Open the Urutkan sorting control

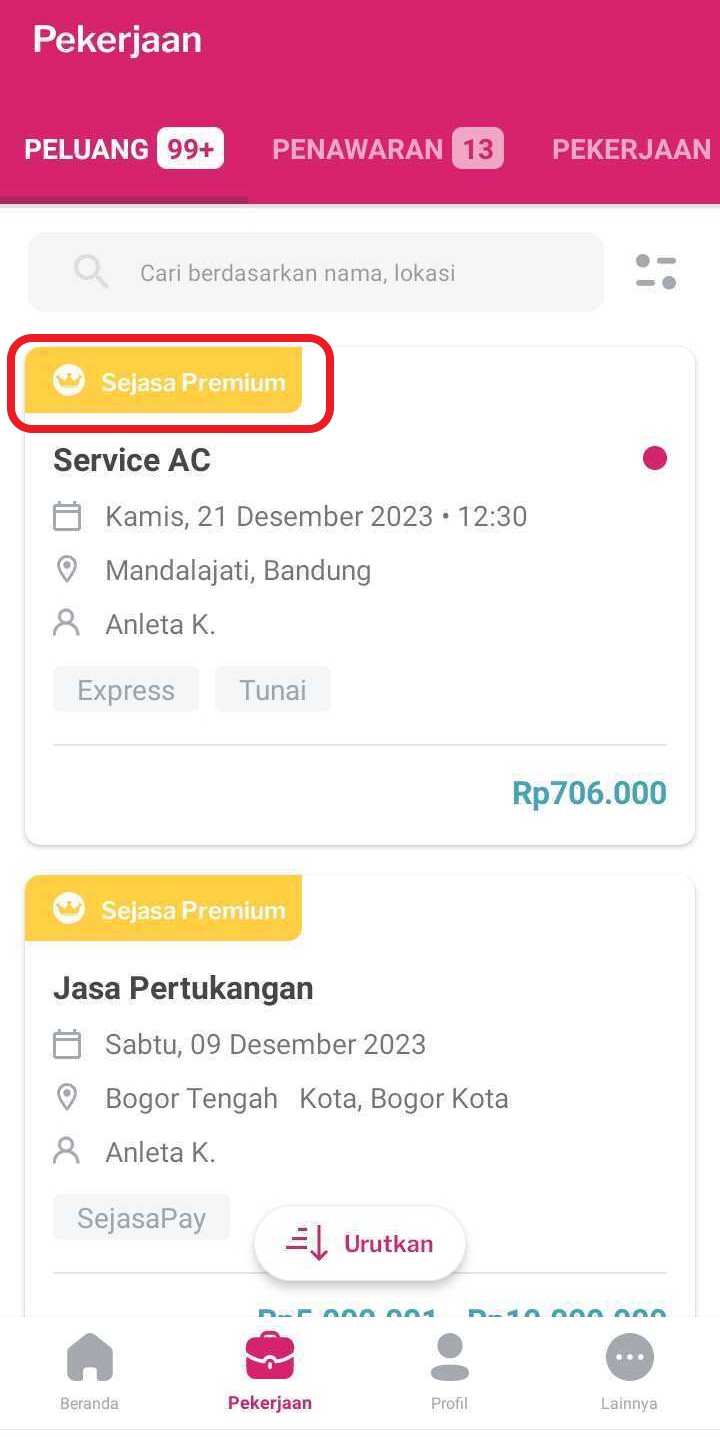(359, 1242)
